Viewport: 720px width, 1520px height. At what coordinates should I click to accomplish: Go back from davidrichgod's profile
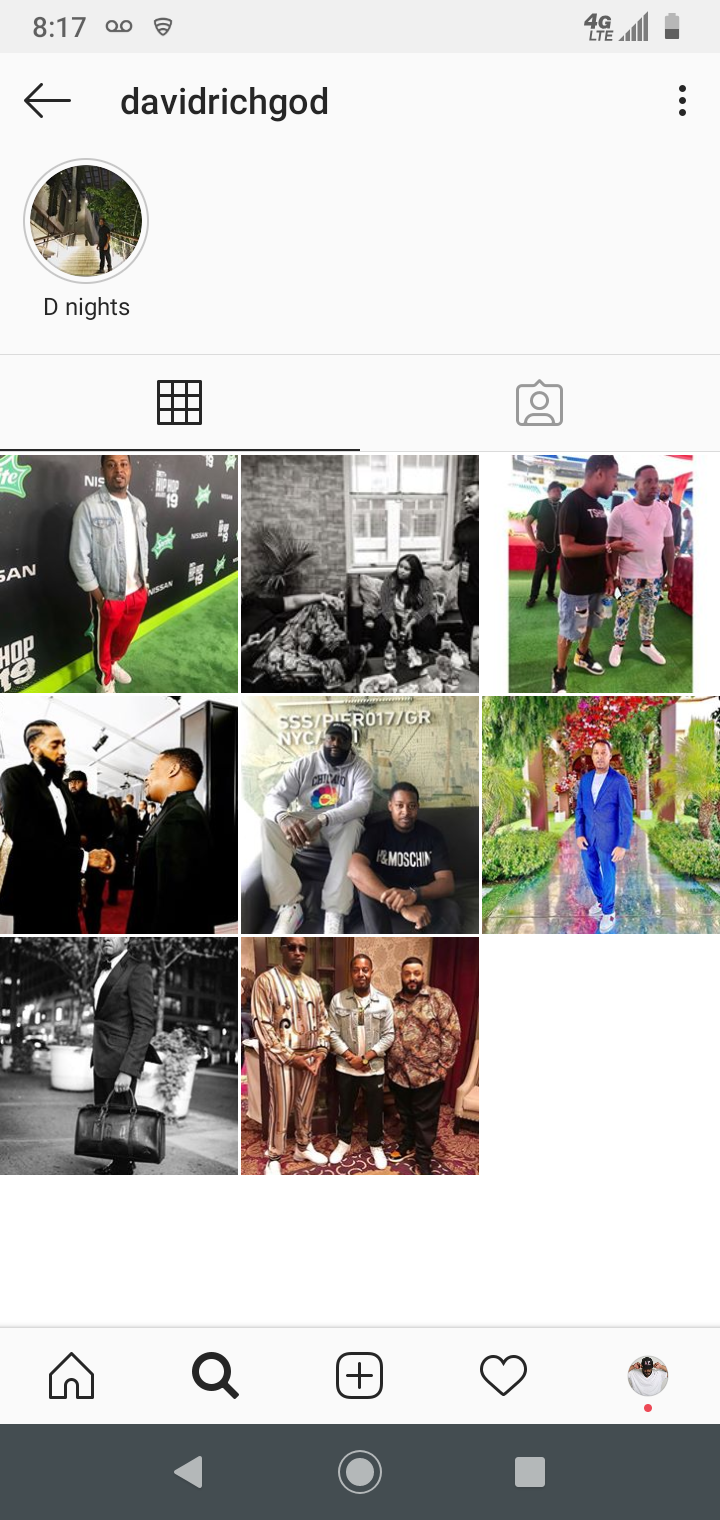coord(47,101)
